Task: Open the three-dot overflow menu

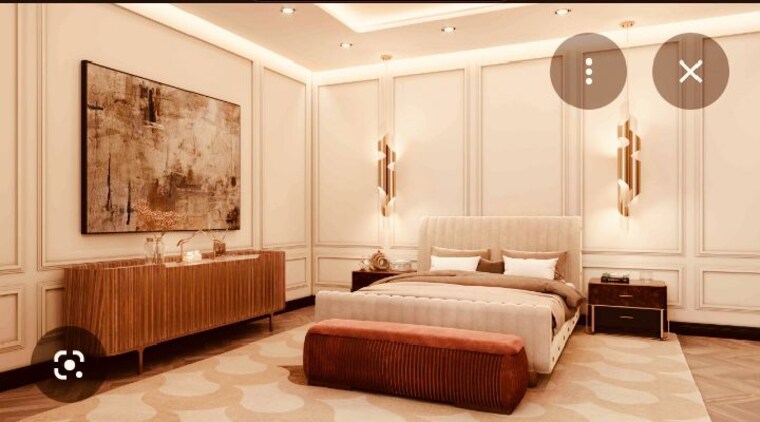Action: coord(589,71)
